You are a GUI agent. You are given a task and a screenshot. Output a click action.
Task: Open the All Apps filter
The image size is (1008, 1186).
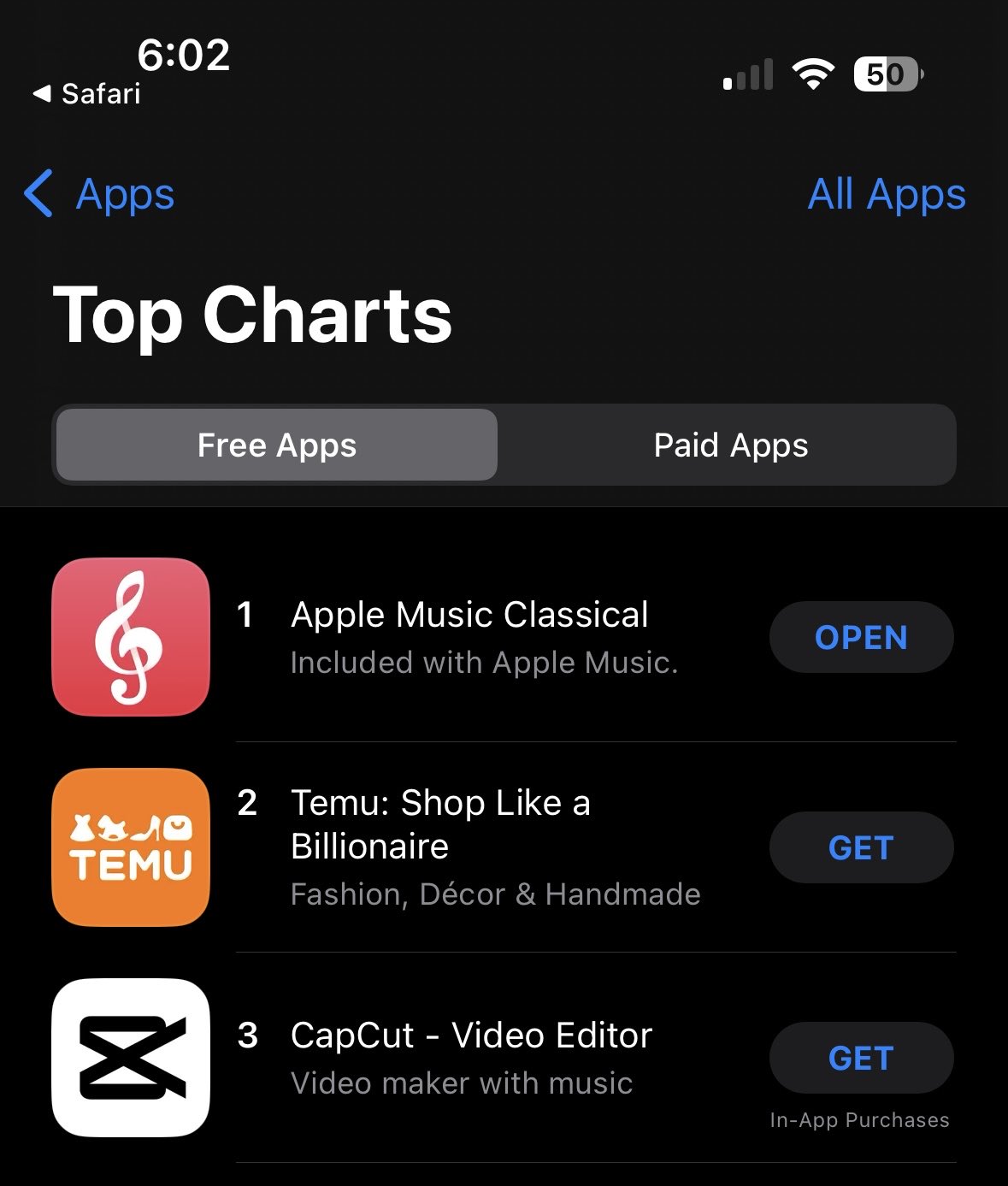886,194
